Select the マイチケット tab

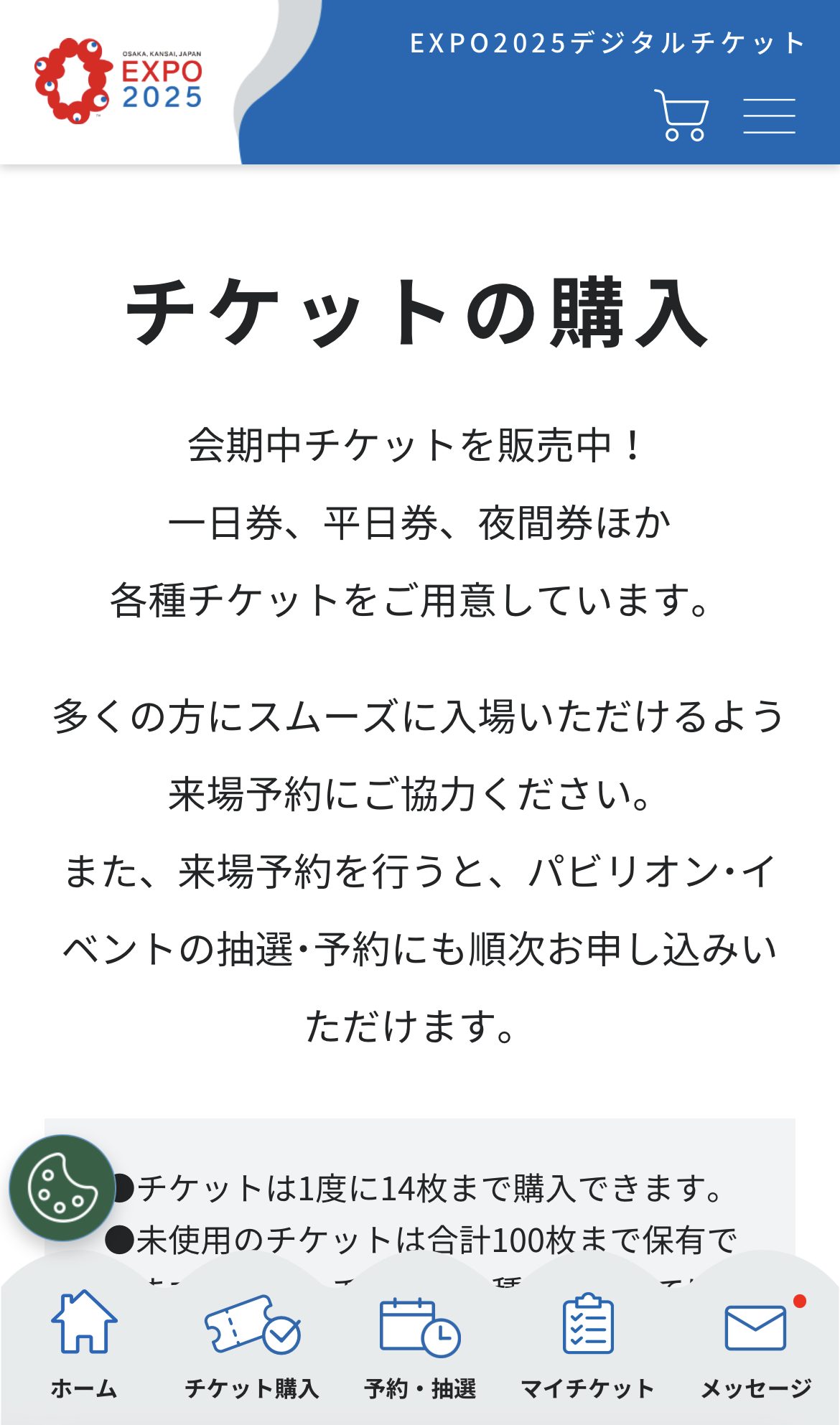pos(588,1345)
